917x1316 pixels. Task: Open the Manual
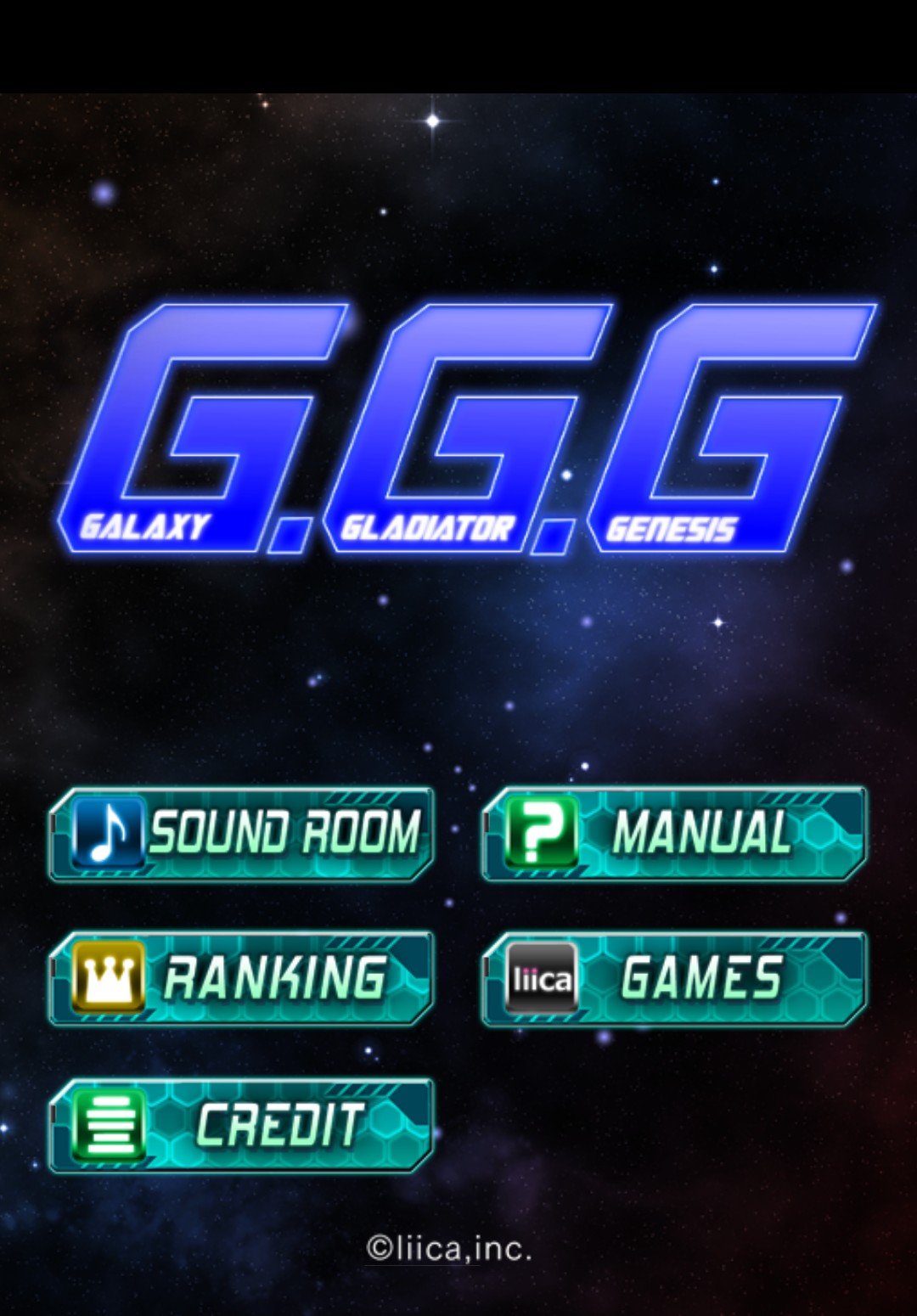coord(674,833)
